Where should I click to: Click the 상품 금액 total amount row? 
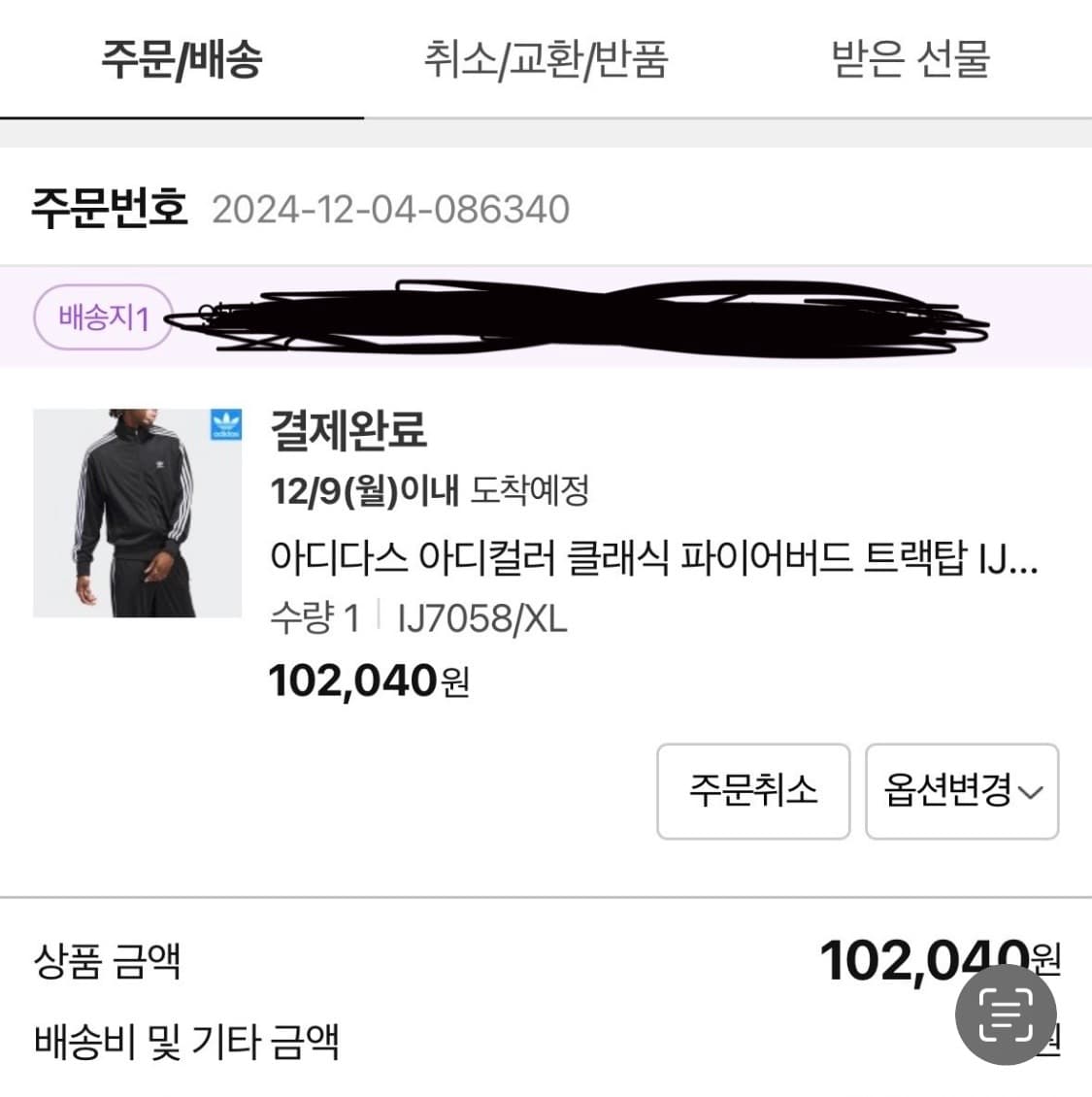(x=107, y=964)
